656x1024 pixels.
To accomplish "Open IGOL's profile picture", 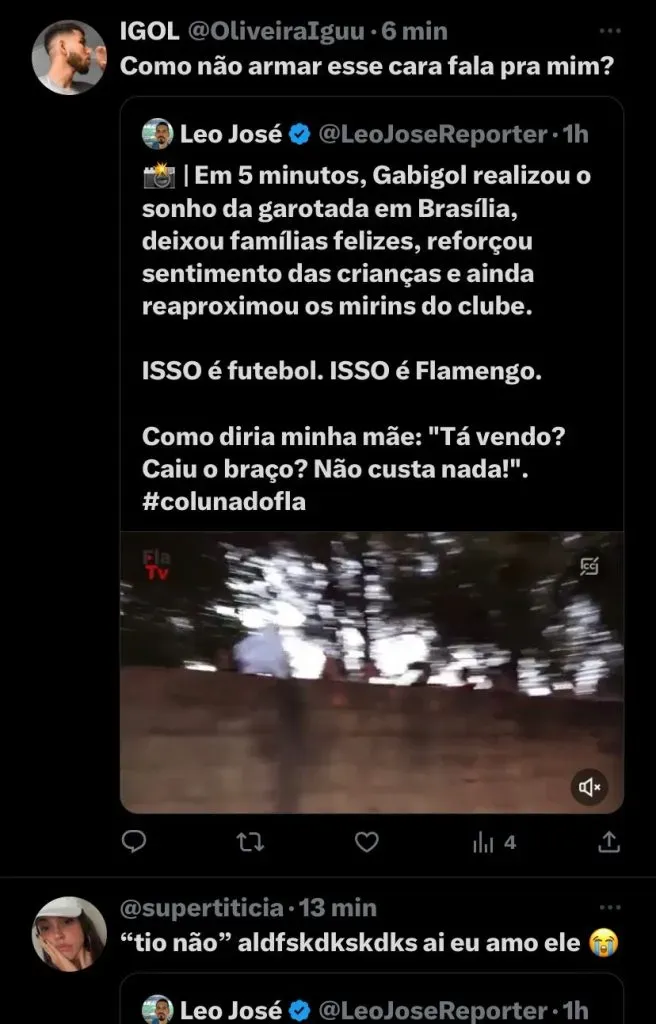I will tap(69, 57).
